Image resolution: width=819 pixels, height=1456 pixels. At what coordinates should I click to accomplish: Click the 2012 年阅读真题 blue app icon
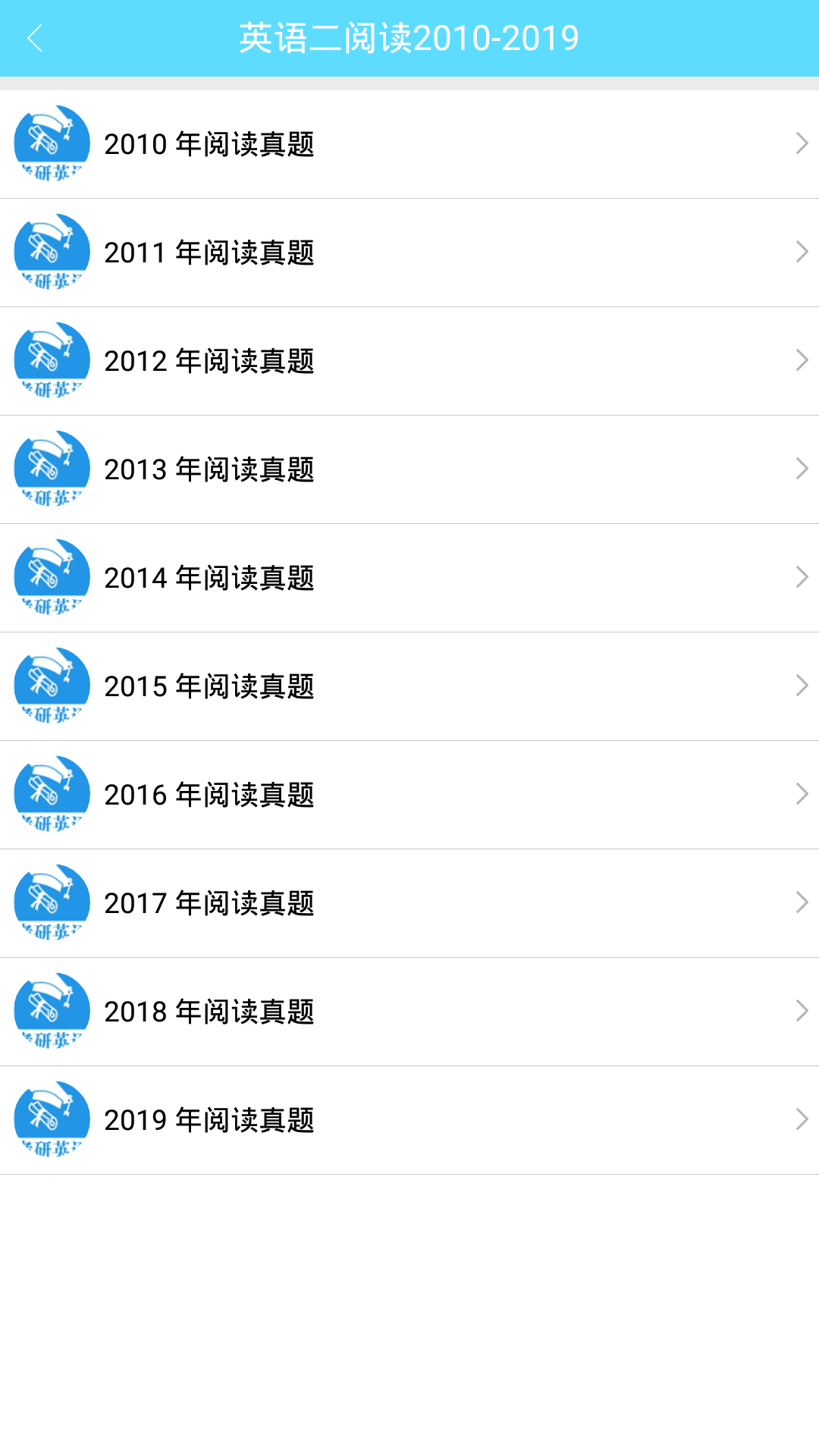(51, 361)
